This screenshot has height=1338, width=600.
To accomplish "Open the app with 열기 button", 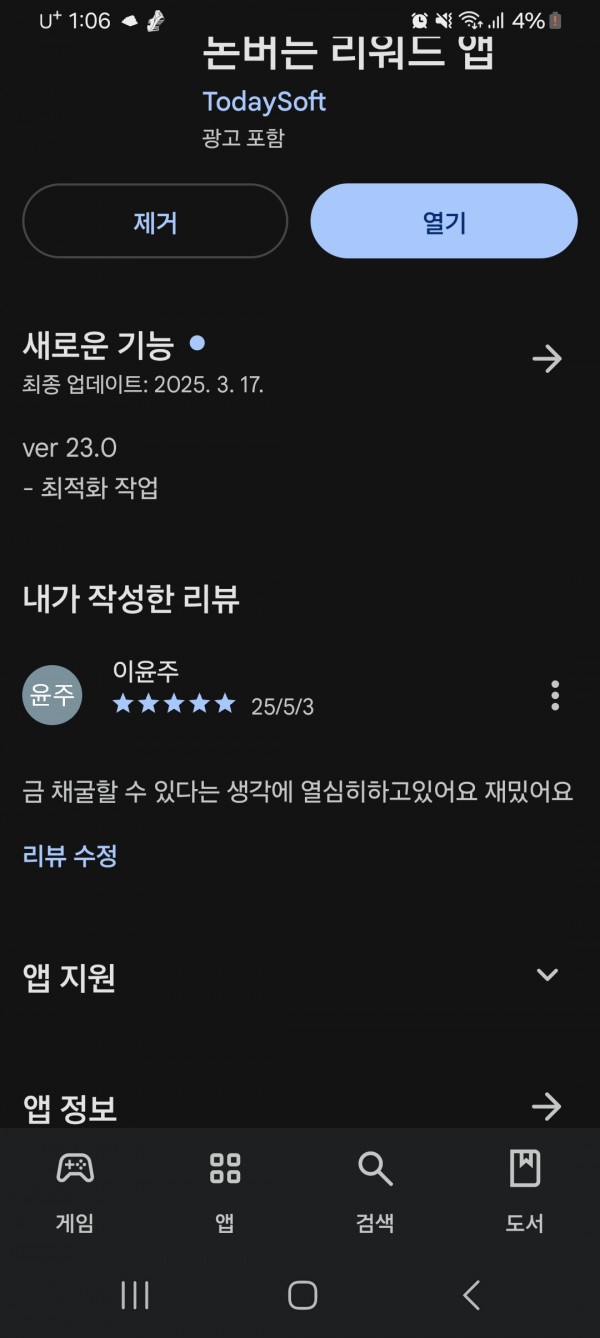I will pos(444,221).
